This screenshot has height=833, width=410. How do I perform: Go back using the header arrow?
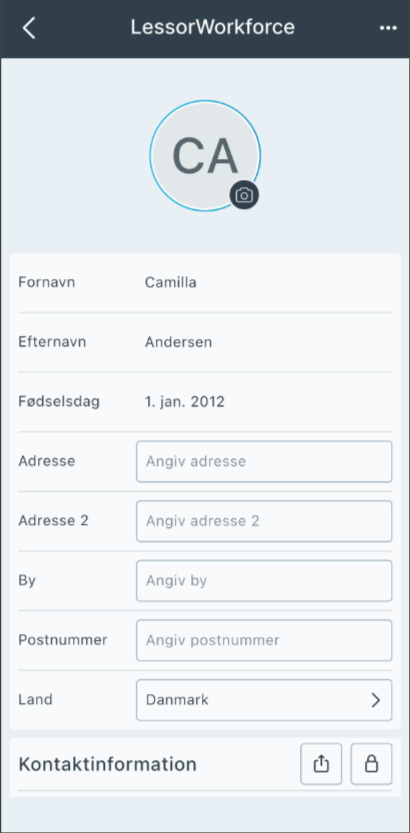29,28
